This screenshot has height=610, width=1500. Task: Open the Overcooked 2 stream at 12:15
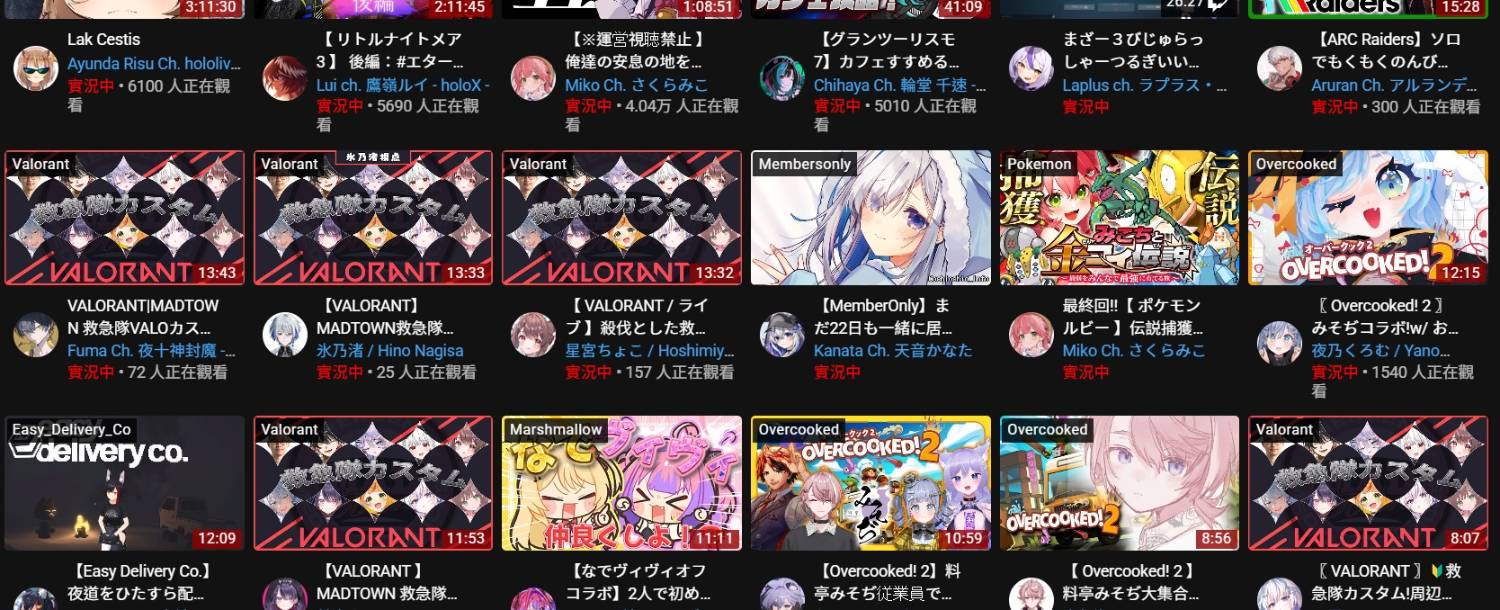coord(1368,218)
